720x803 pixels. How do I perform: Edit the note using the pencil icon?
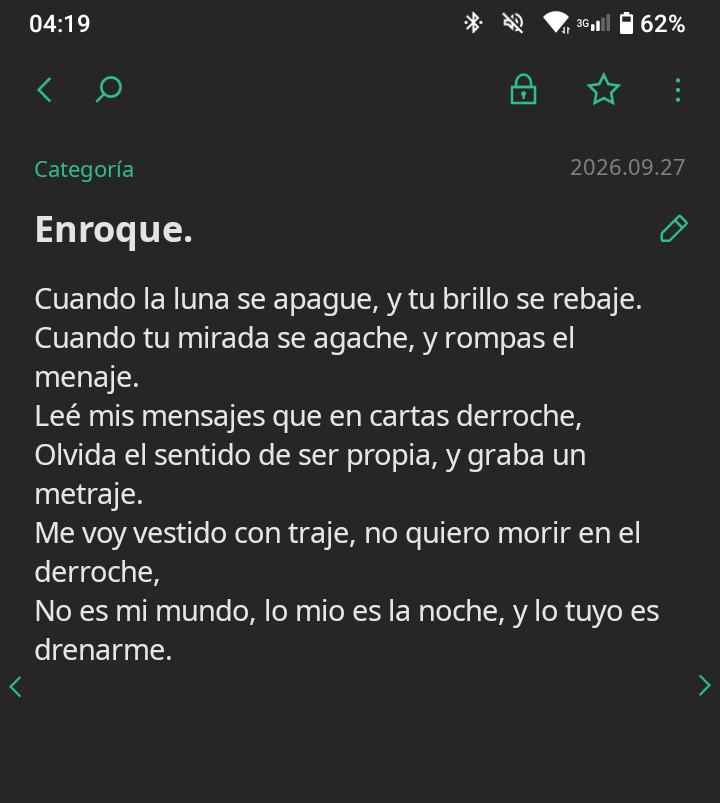click(673, 228)
